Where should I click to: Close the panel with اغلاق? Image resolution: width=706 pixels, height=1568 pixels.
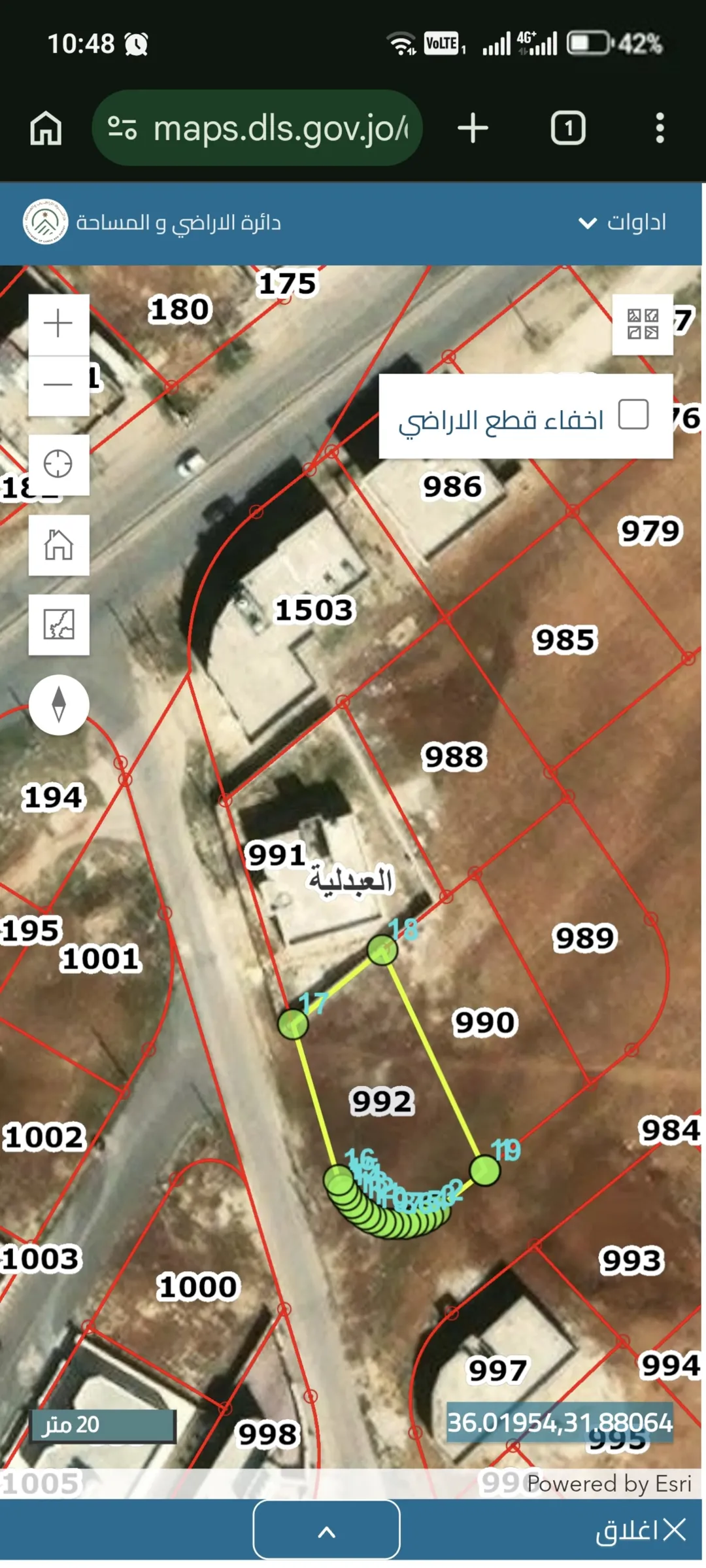(x=640, y=1530)
